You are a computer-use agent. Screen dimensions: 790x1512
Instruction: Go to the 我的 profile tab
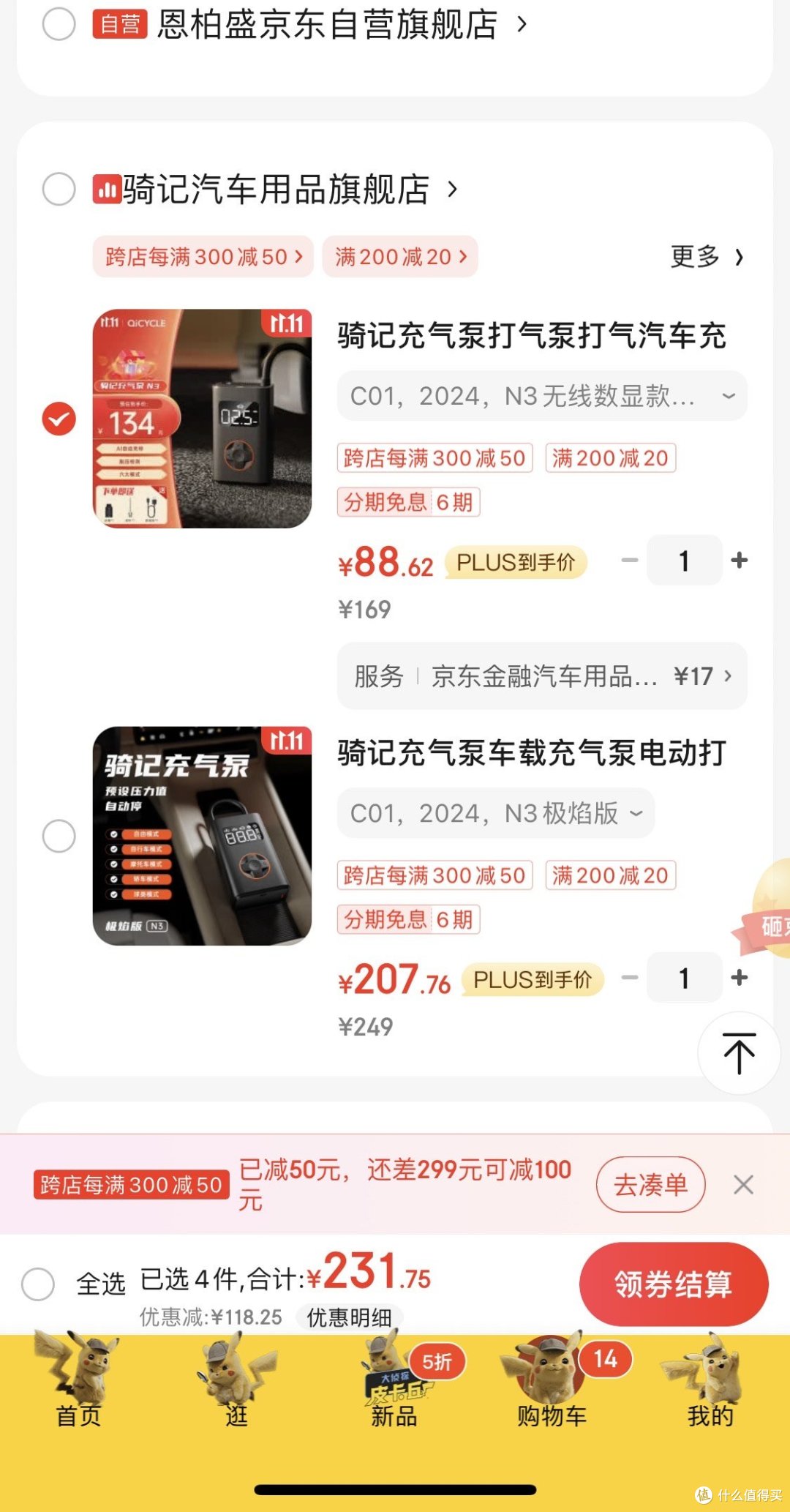(x=710, y=1380)
